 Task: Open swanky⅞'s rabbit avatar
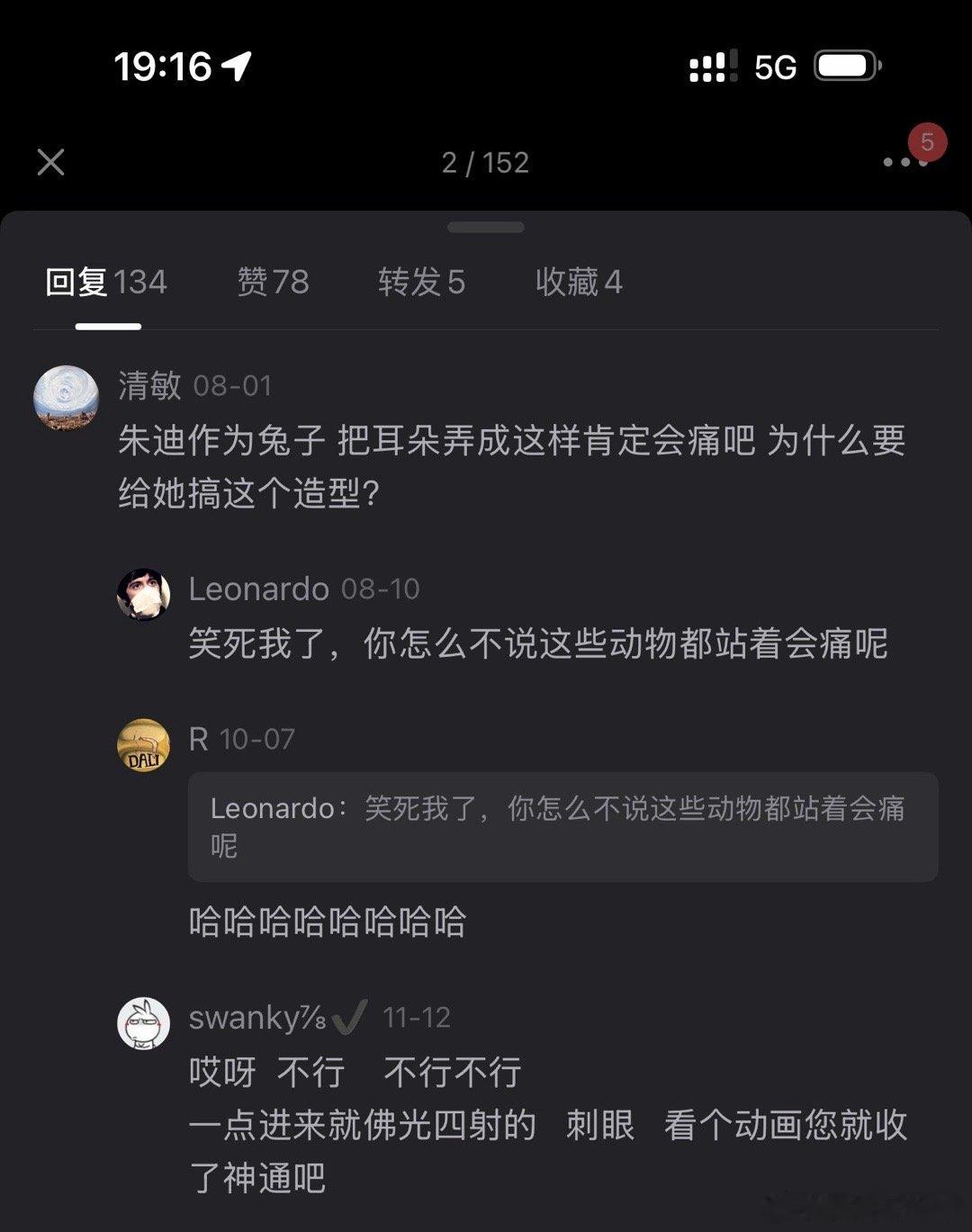click(x=144, y=1024)
